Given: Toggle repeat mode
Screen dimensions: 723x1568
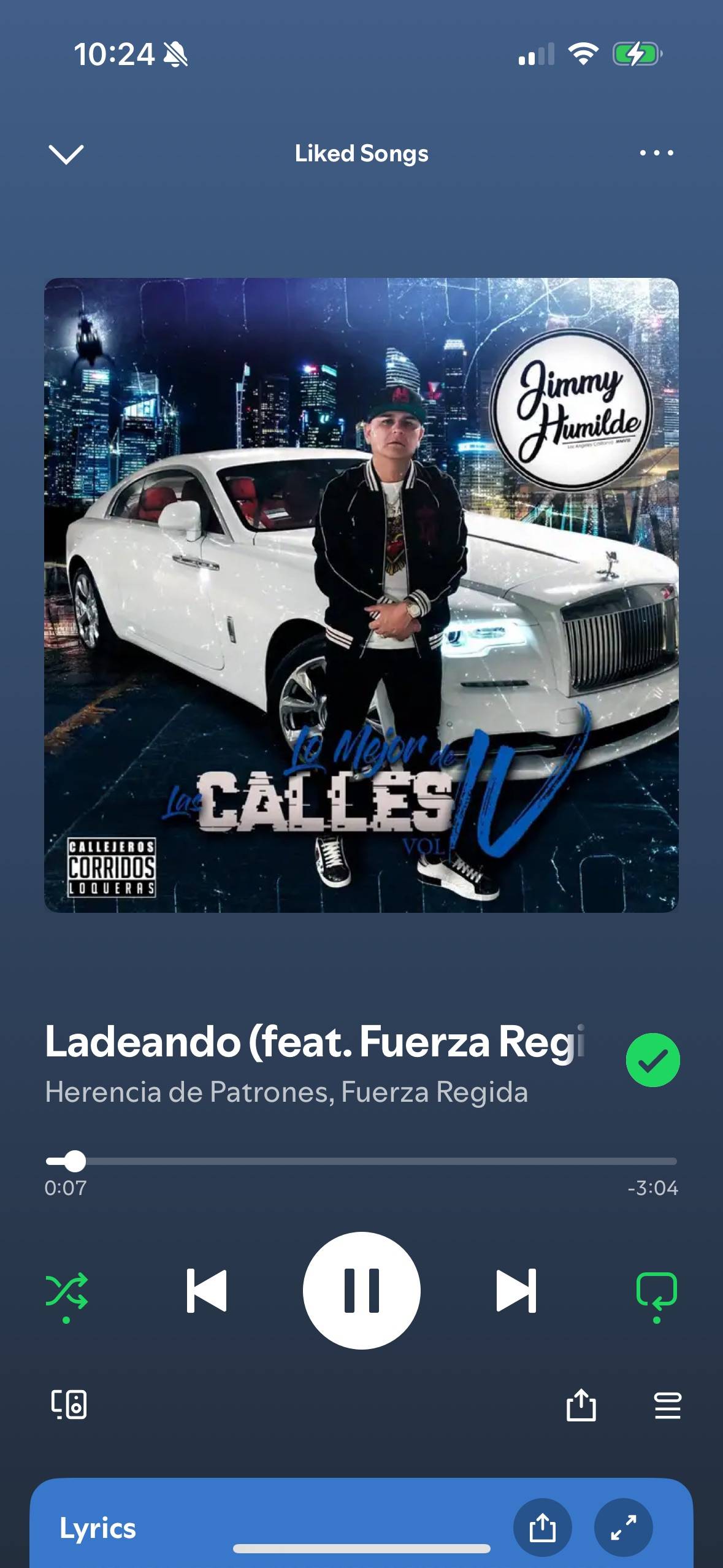Looking at the screenshot, I should click(x=656, y=1291).
